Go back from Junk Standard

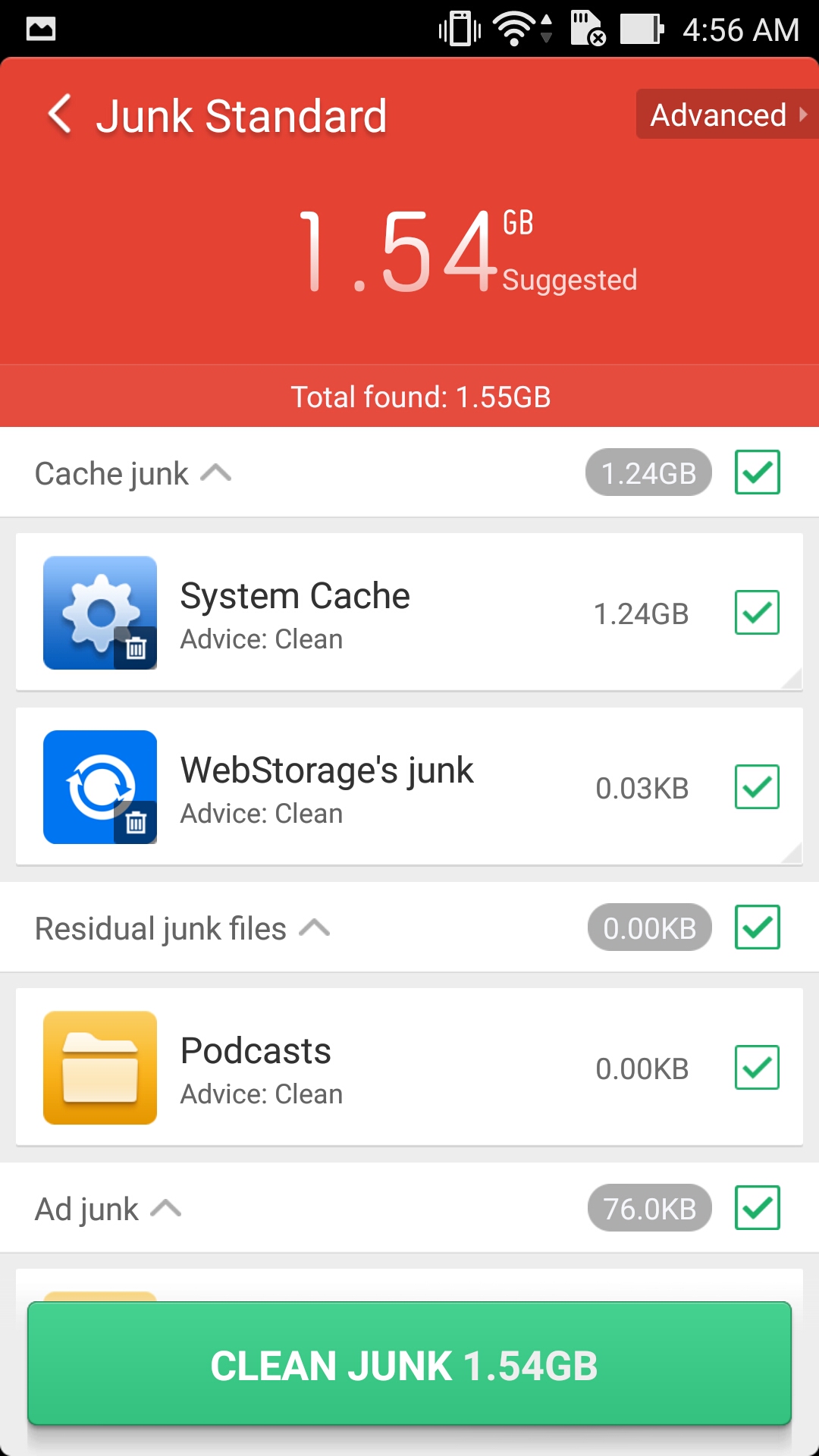(60, 115)
